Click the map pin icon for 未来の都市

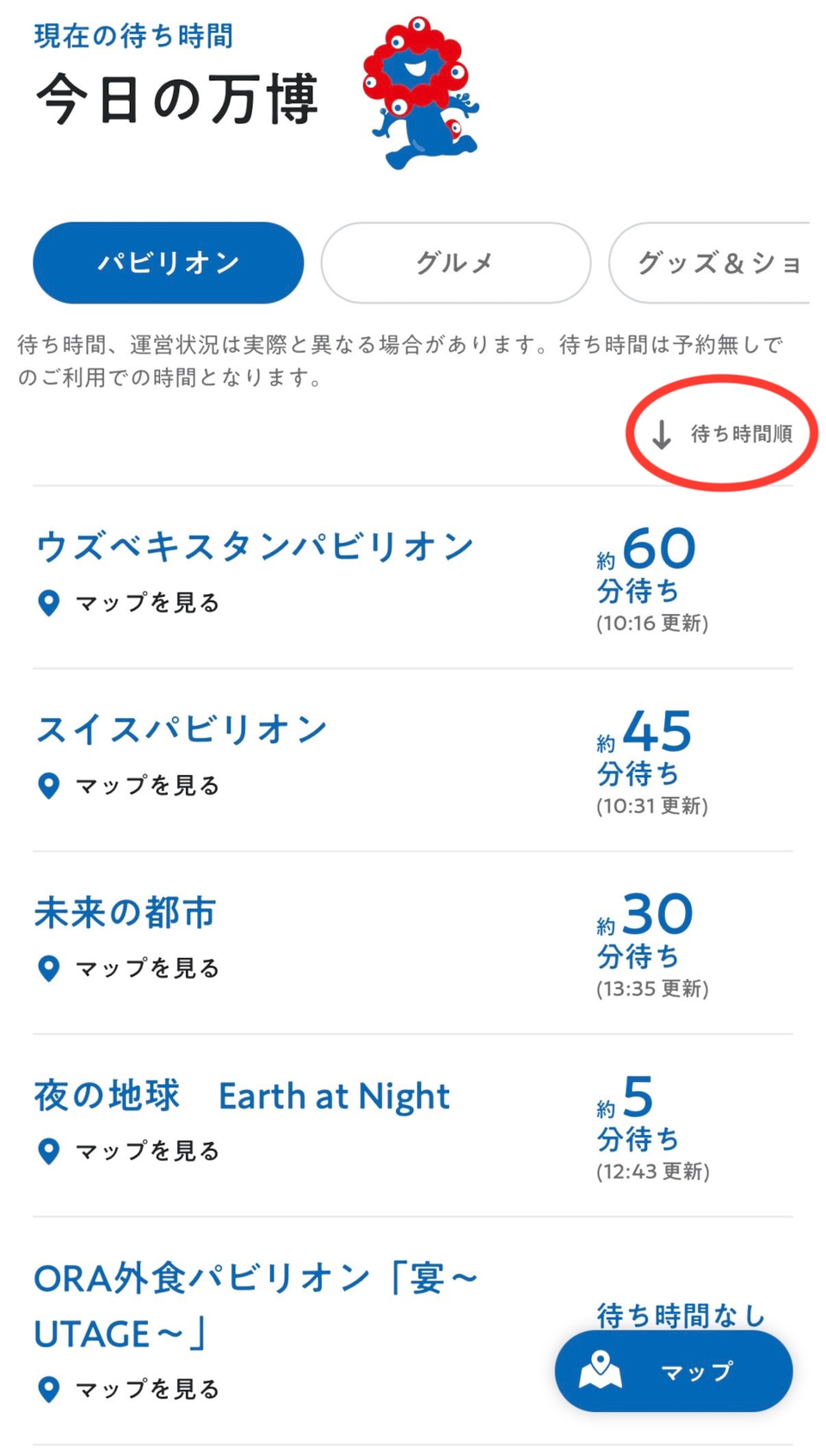[49, 970]
